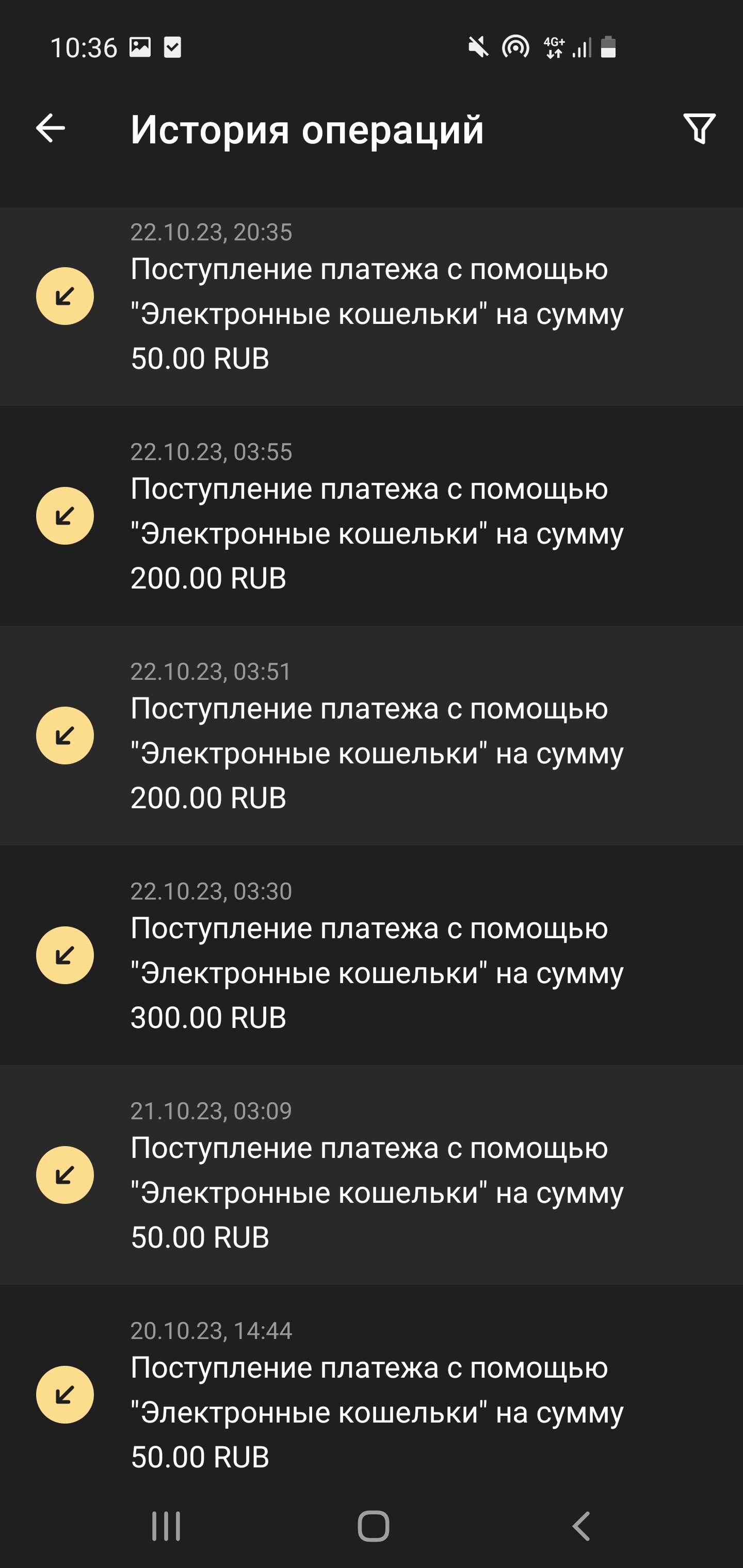Go back from История операций

coord(51,128)
